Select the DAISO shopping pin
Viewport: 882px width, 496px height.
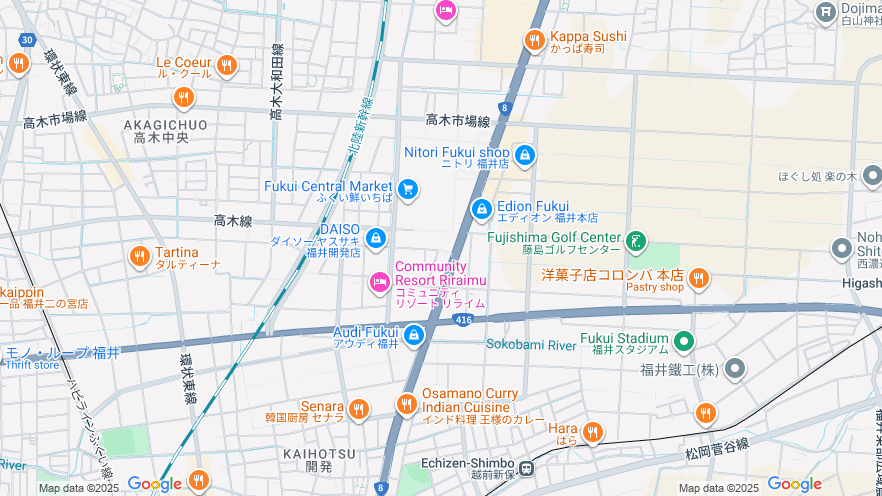(x=375, y=239)
